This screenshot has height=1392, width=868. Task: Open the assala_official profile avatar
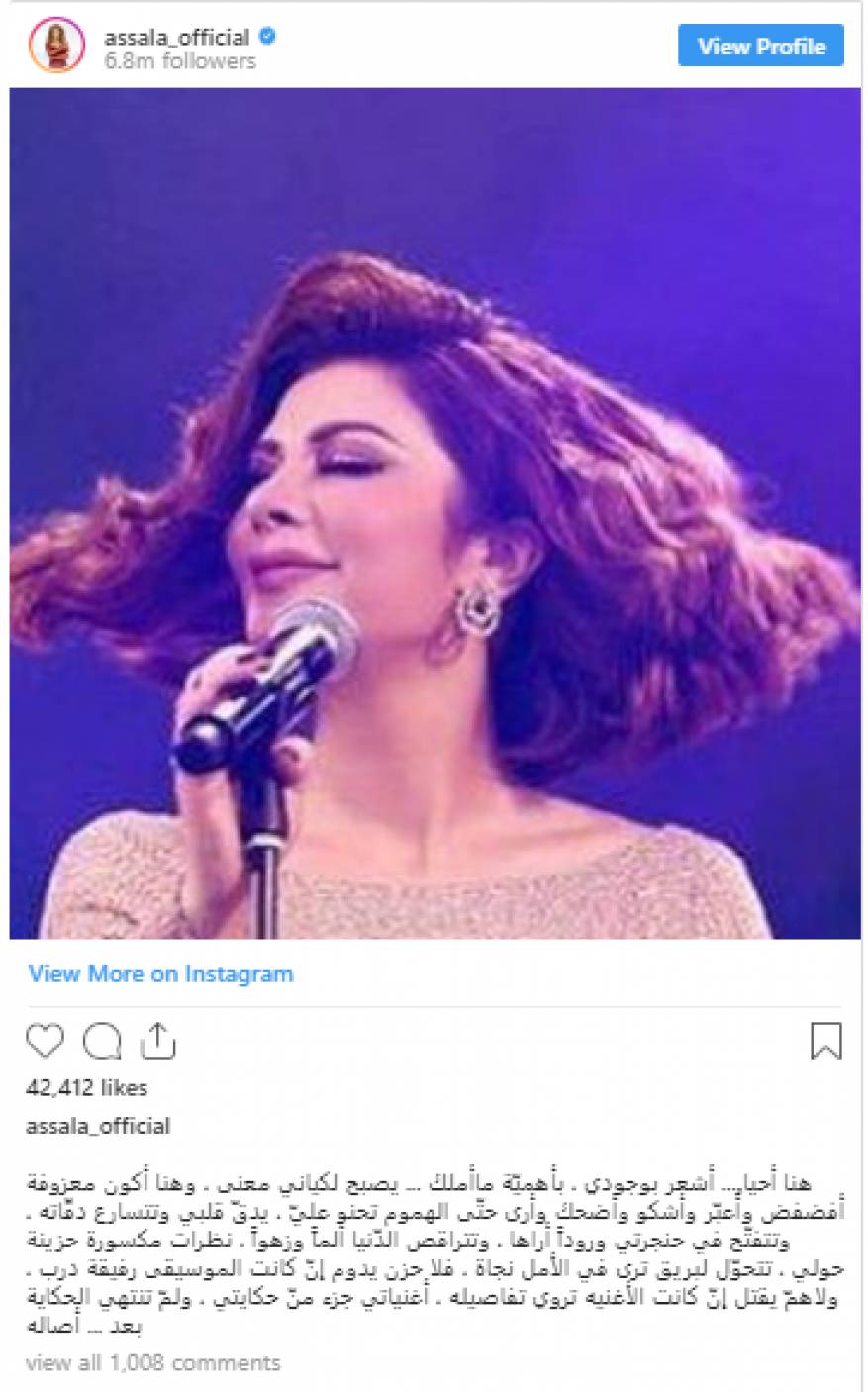[55, 47]
